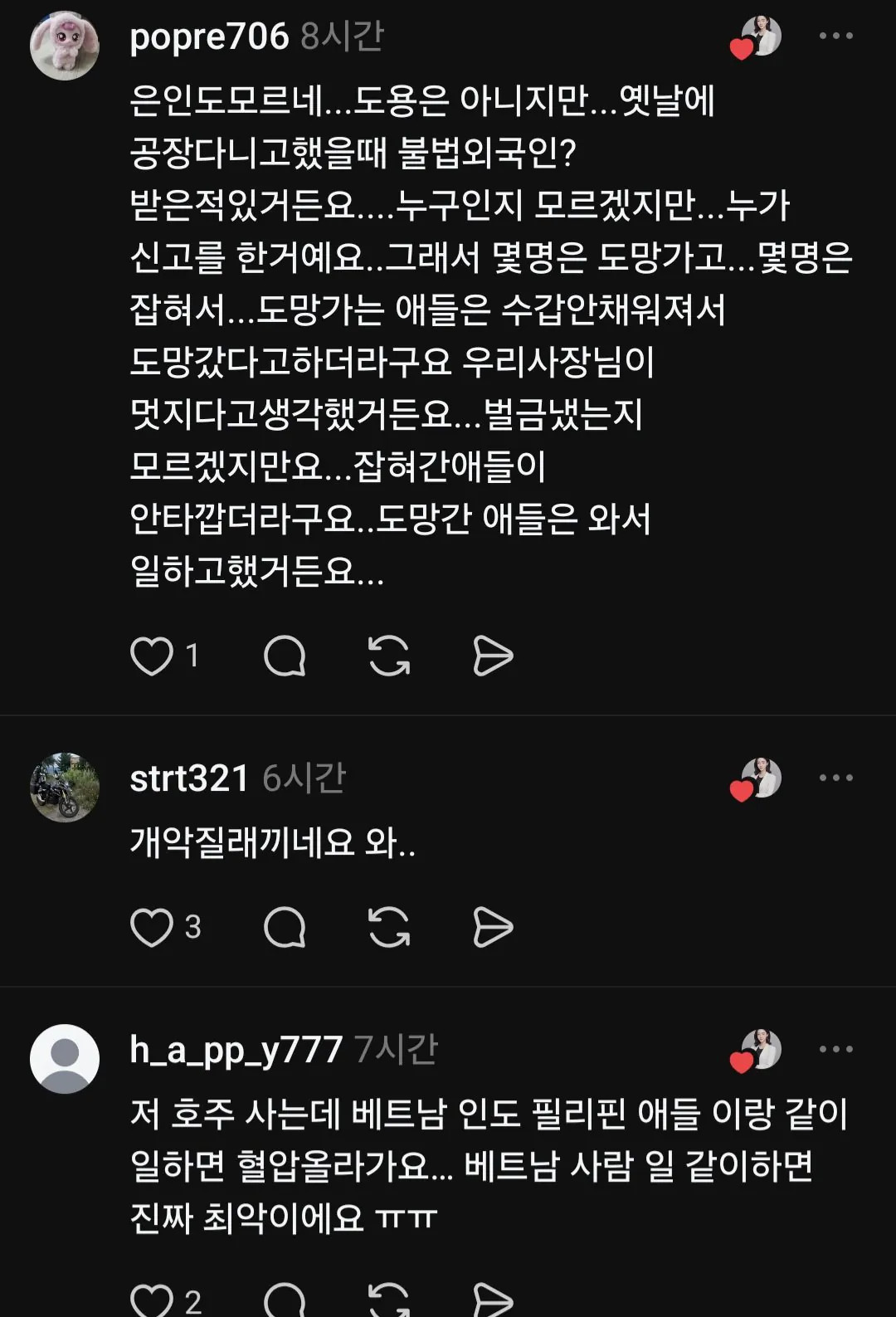Screen dimensions: 896x1317
Task: Reply to strt321's comment
Action: click(x=285, y=927)
